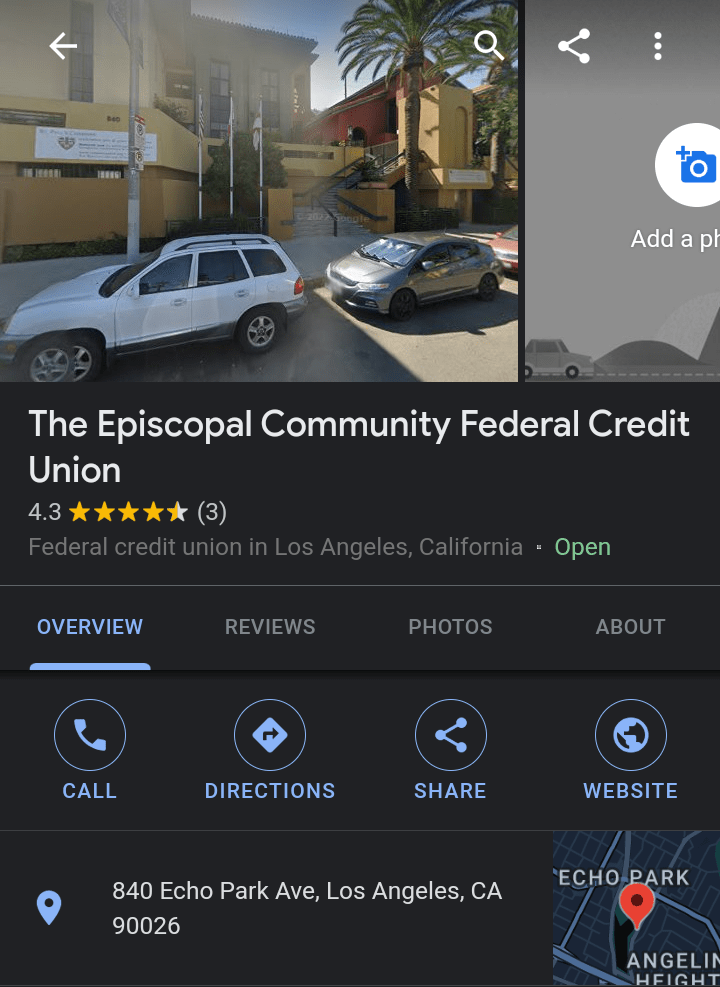Viewport: 720px width, 987px height.
Task: Open the Echo Park map thumbnail
Action: 637,908
